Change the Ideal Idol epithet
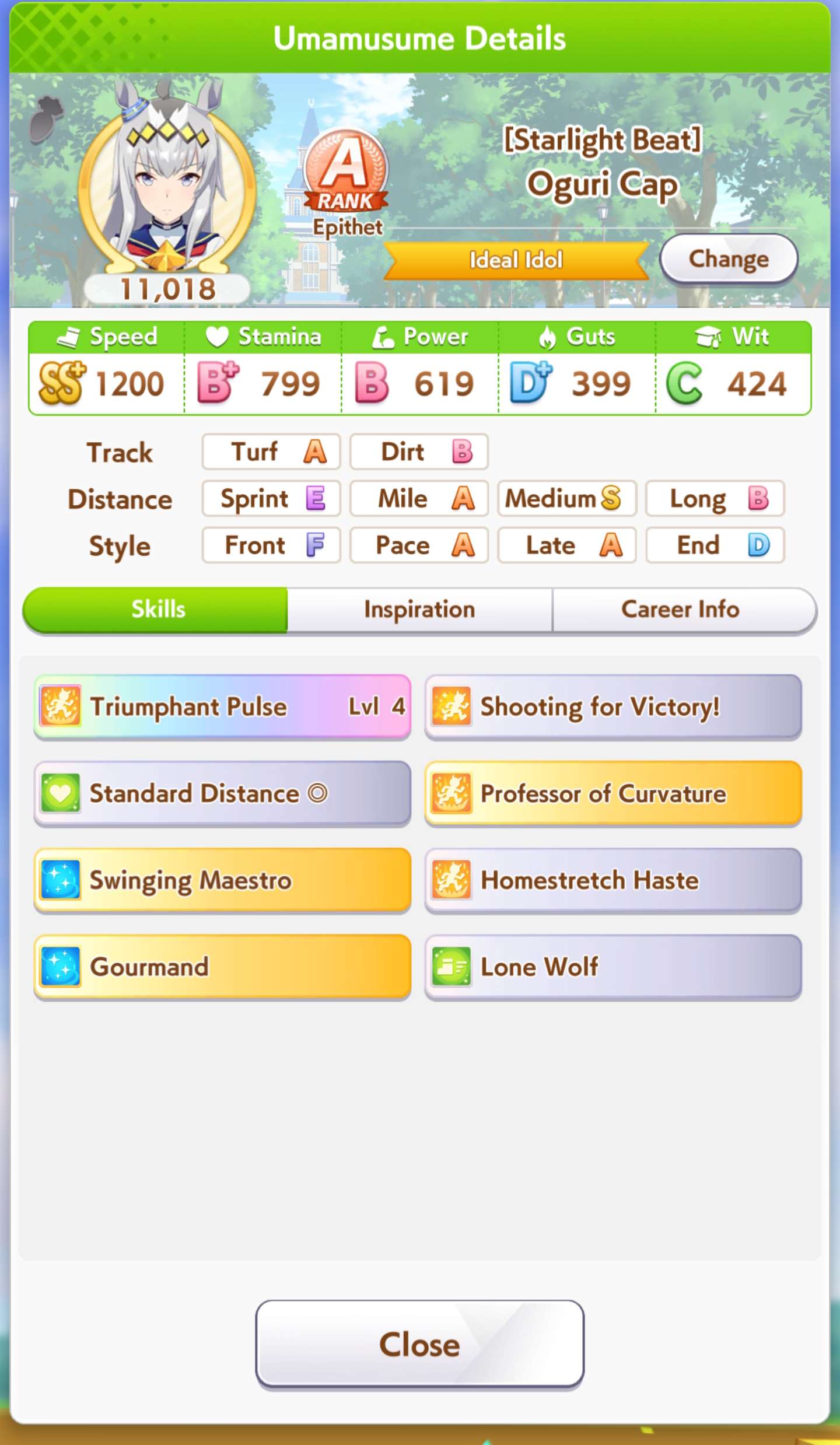Screen dimensions: 840x1445 [728, 259]
